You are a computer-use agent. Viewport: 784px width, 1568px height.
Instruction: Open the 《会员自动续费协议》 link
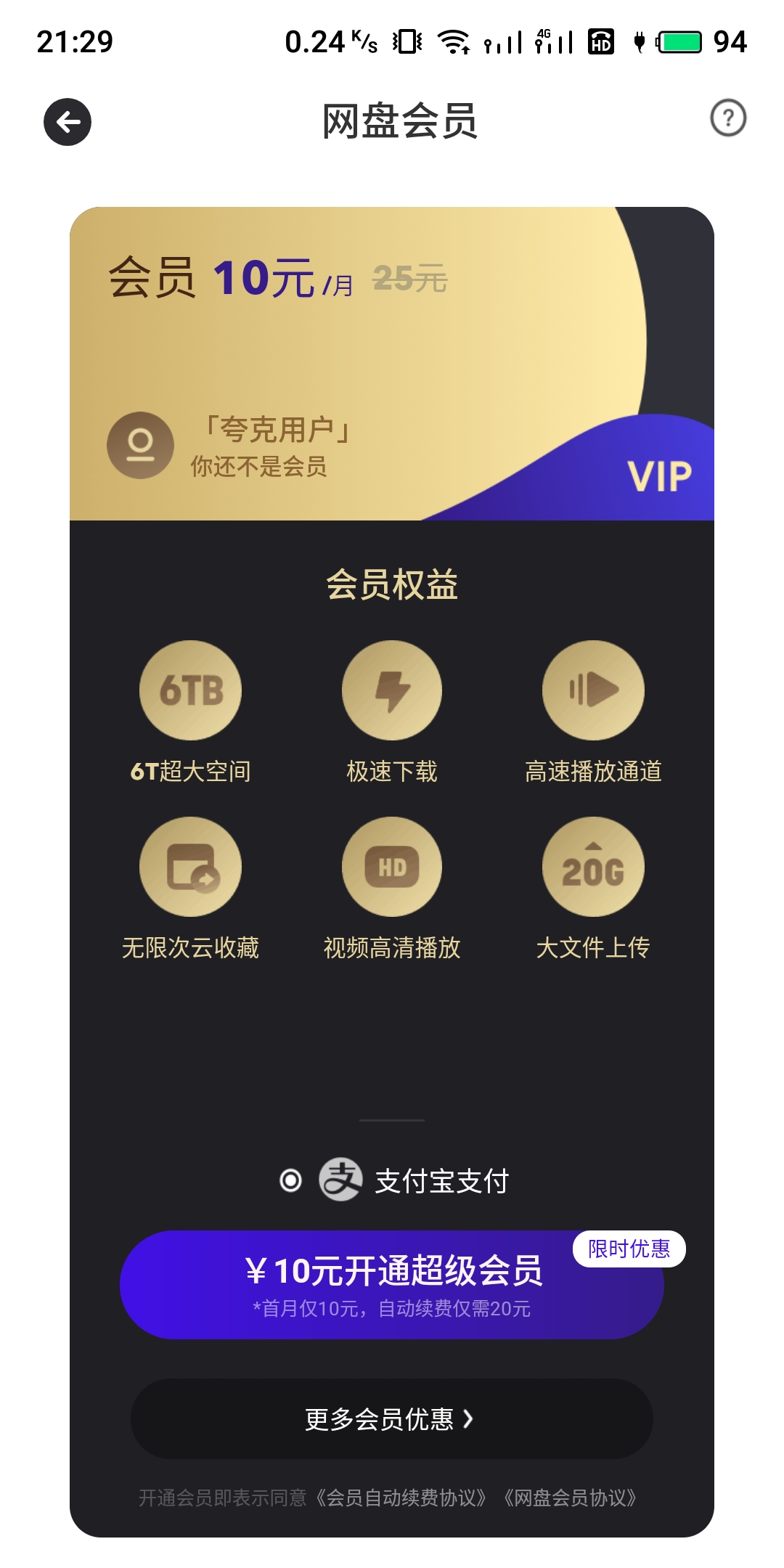pos(401,1498)
